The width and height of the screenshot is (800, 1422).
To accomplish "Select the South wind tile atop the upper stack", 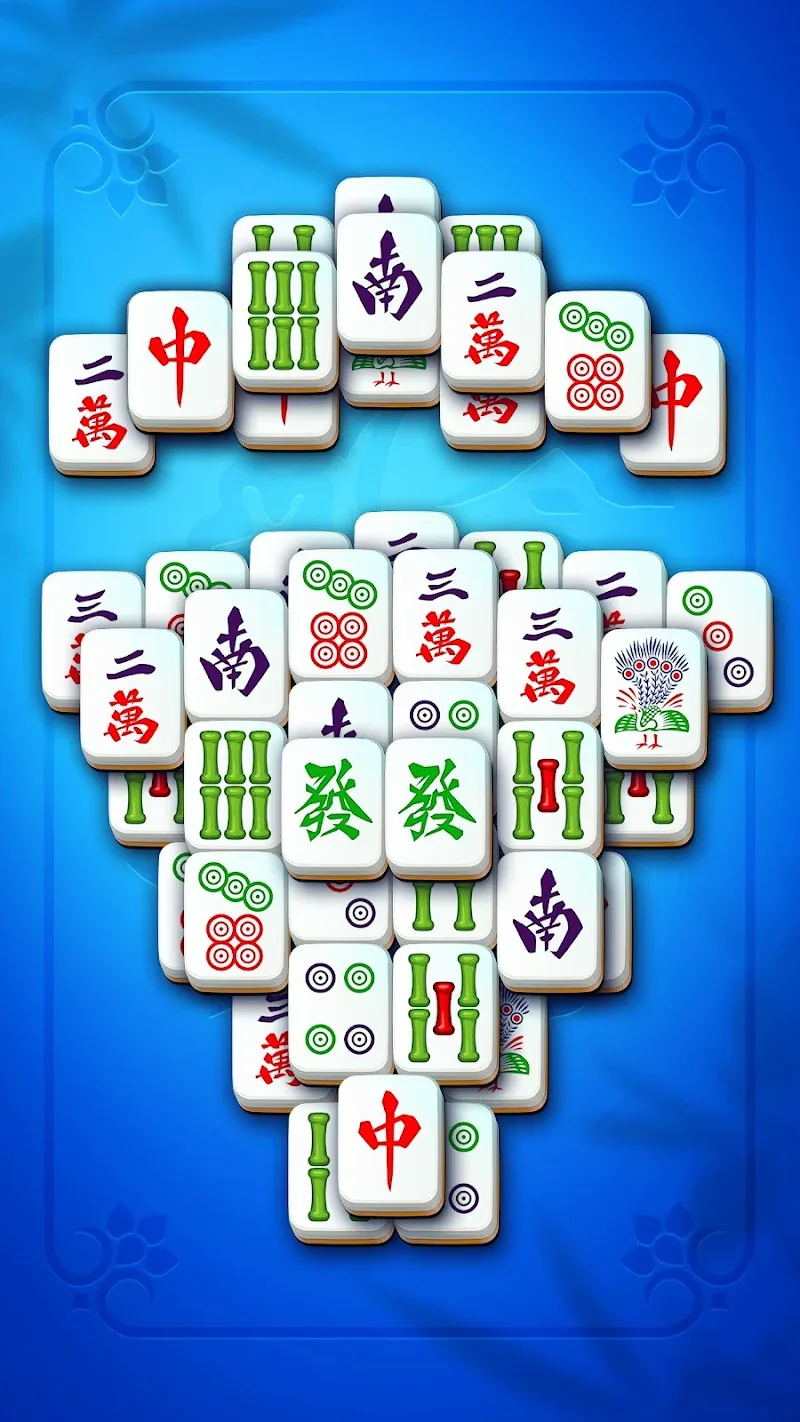I will click(x=388, y=280).
